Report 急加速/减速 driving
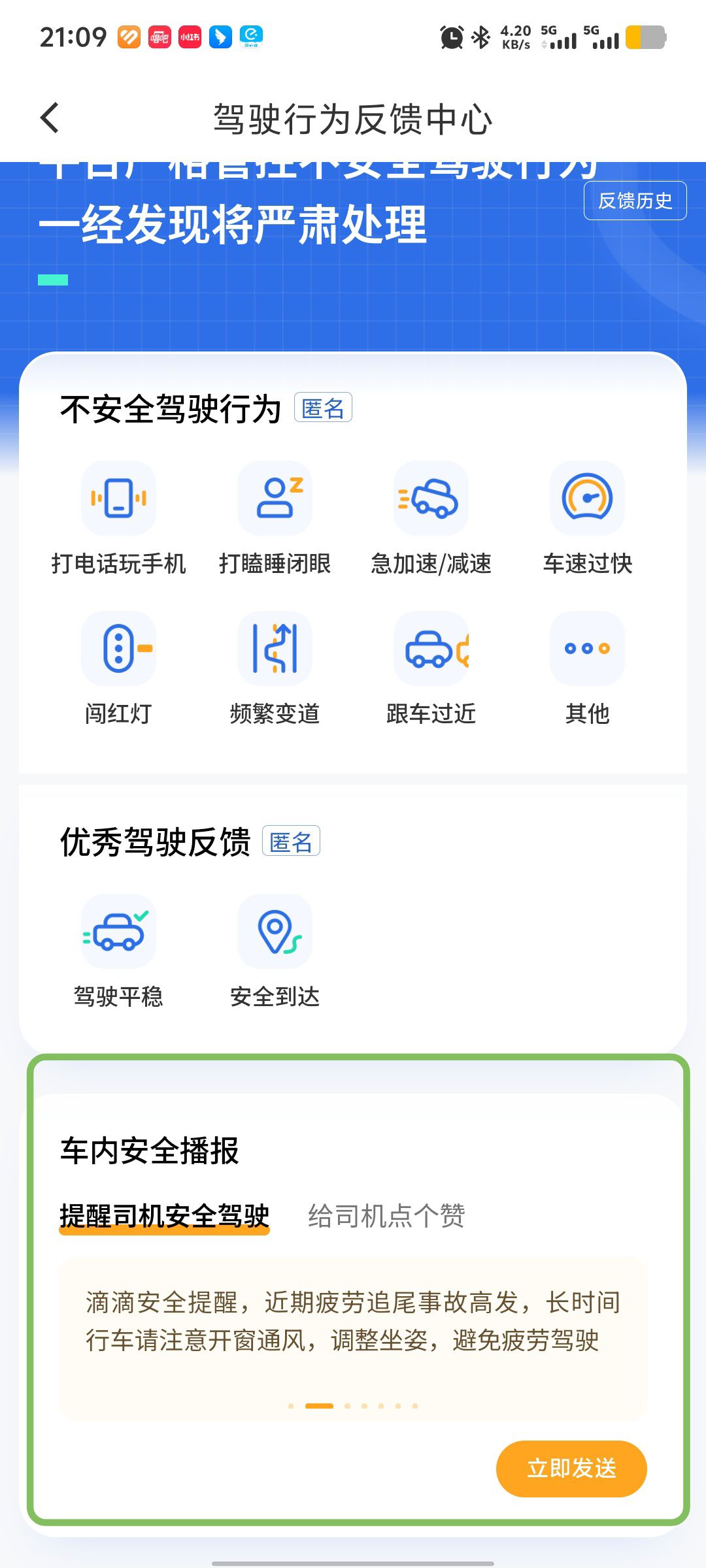Image resolution: width=706 pixels, height=1568 pixels. pos(431,519)
